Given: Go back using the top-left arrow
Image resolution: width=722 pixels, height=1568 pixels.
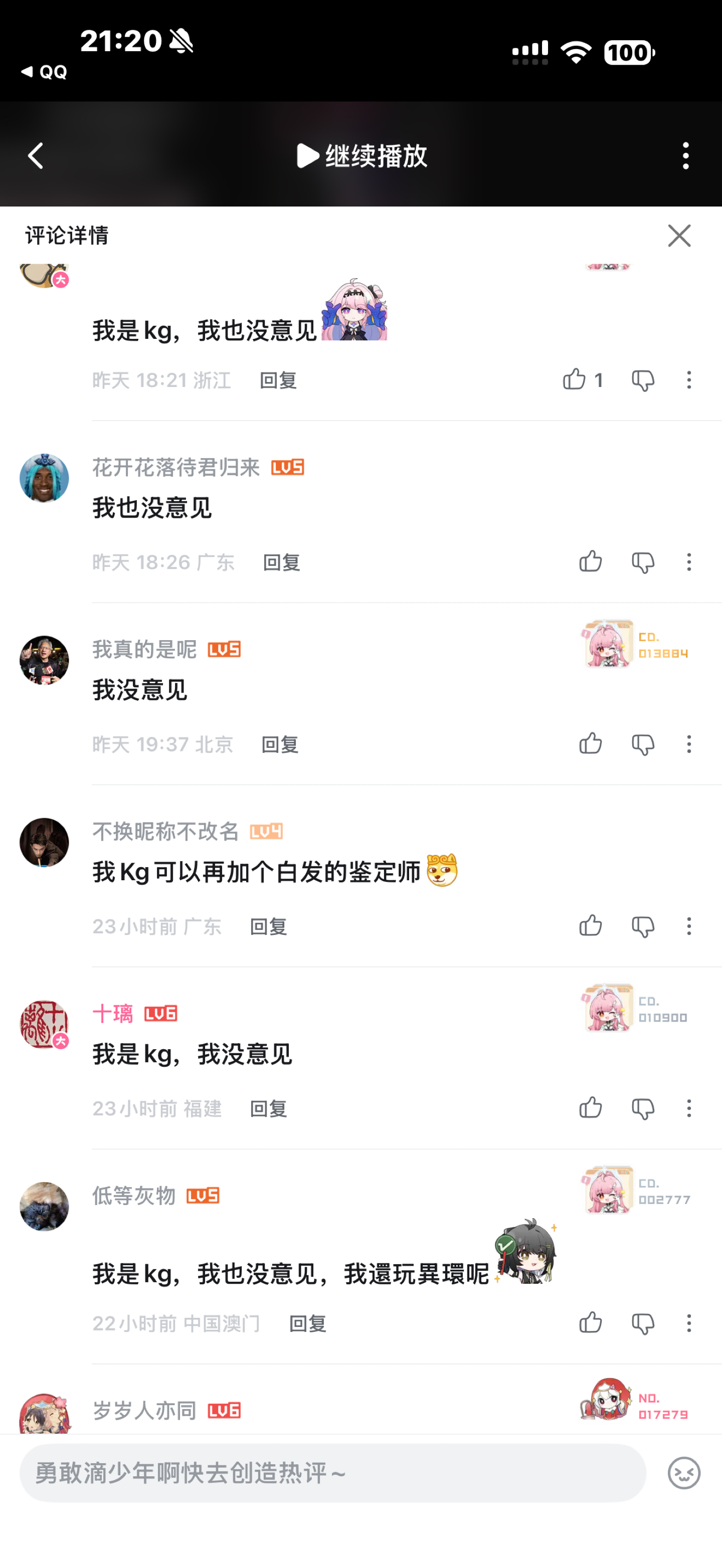Looking at the screenshot, I should pyautogui.click(x=36, y=156).
